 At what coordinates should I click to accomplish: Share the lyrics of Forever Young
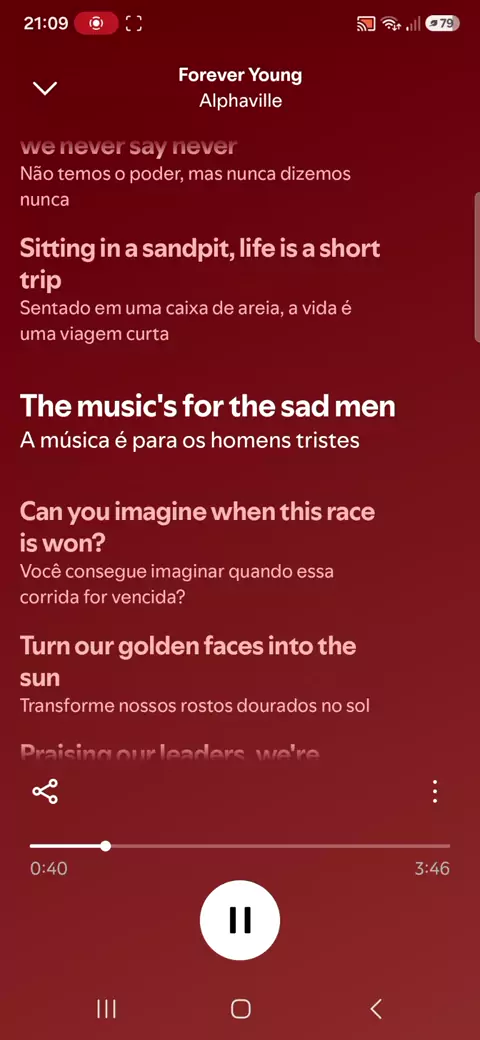[x=45, y=791]
